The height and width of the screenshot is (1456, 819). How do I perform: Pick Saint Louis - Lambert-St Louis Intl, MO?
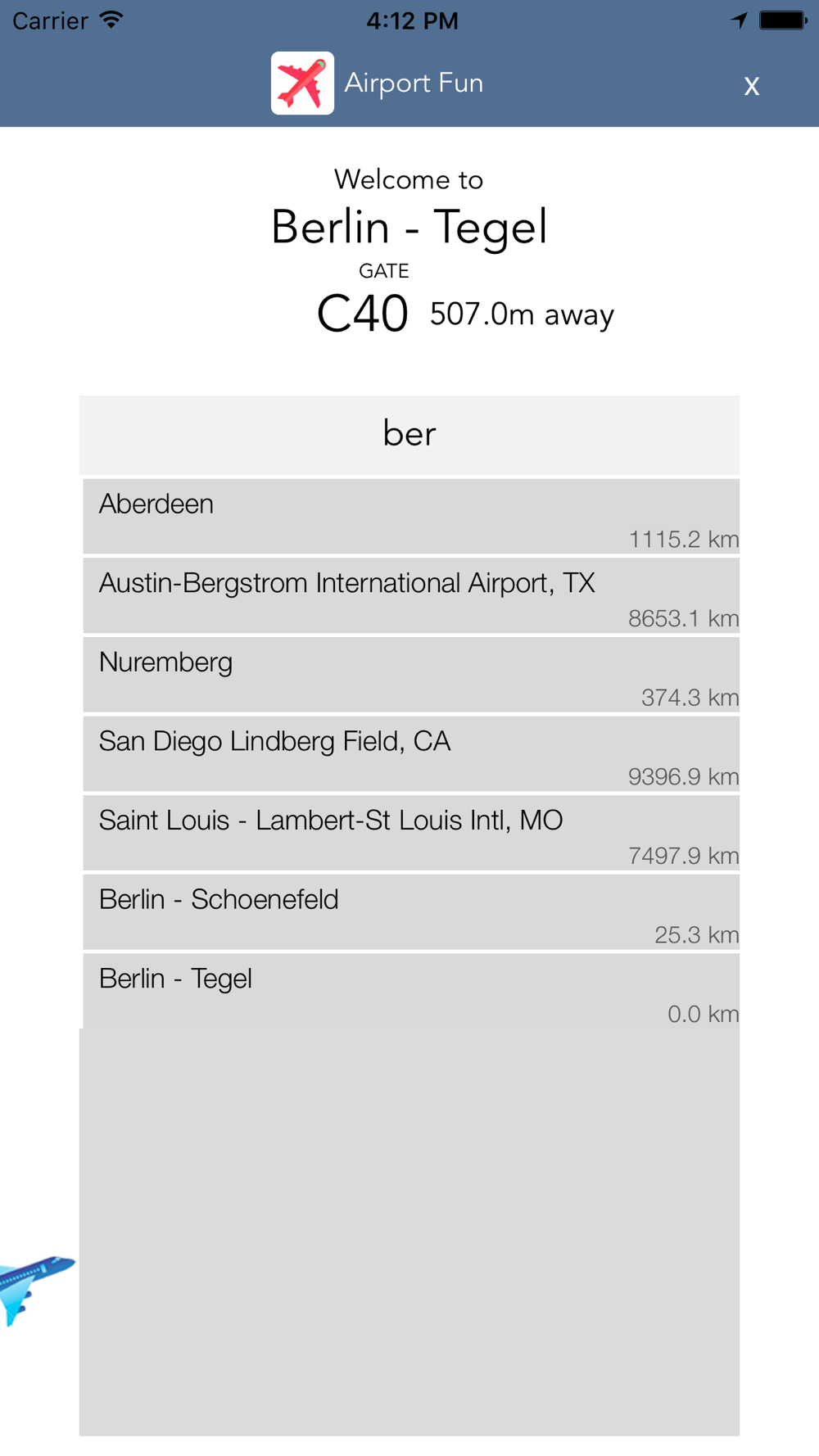411,833
